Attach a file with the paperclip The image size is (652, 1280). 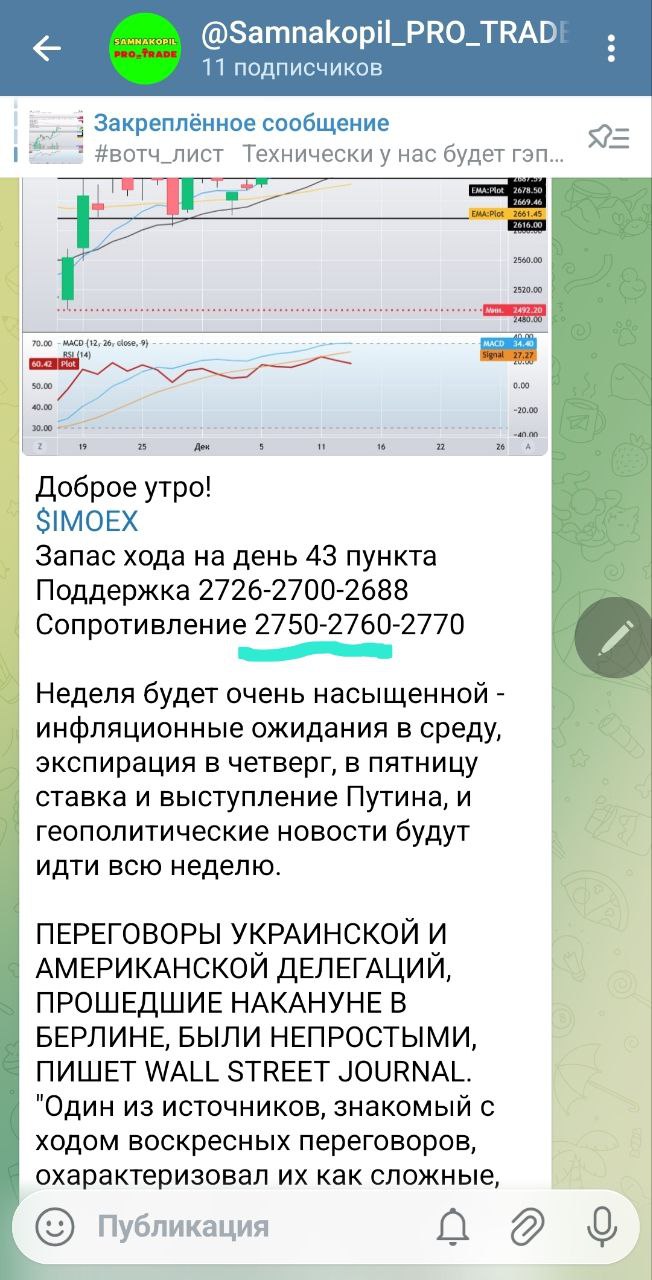click(527, 1227)
